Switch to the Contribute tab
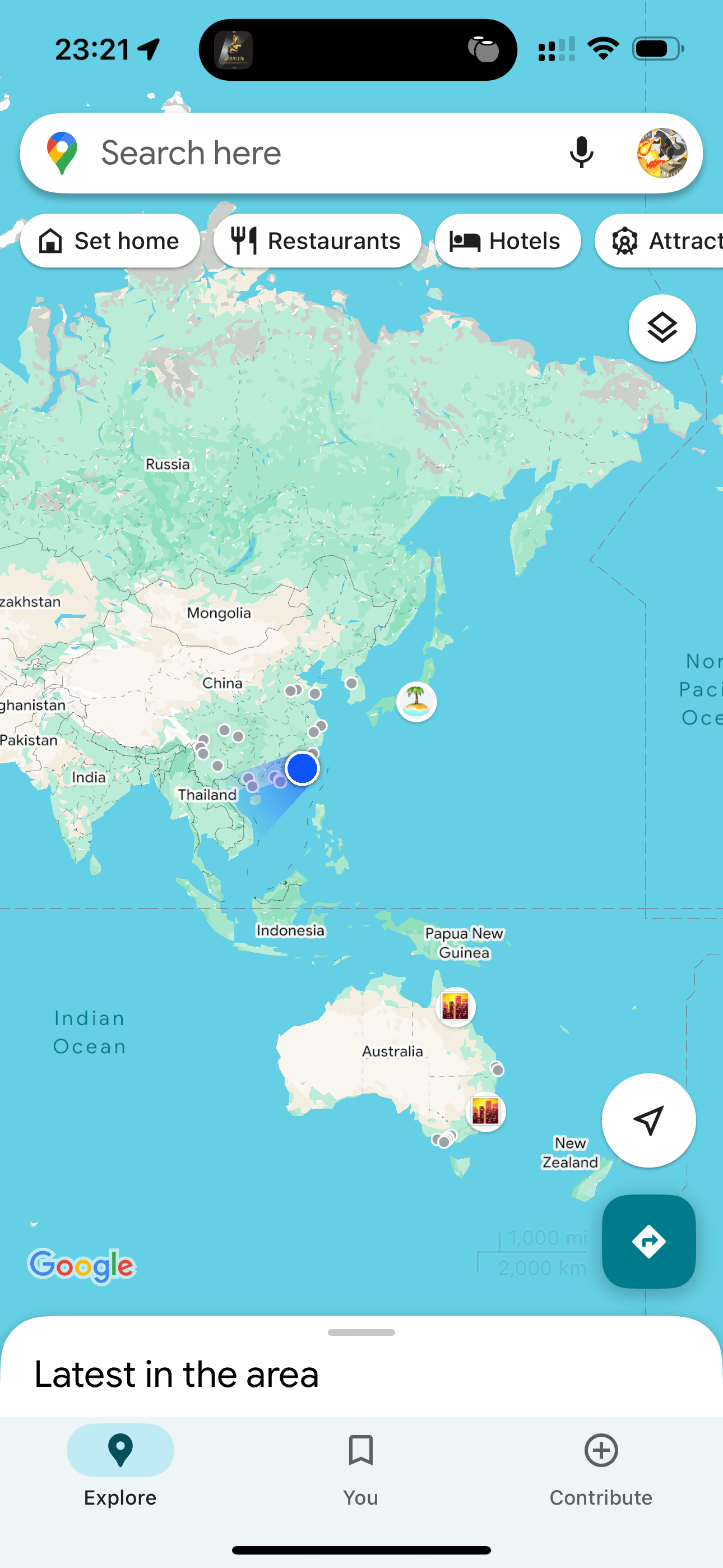 (601, 1468)
